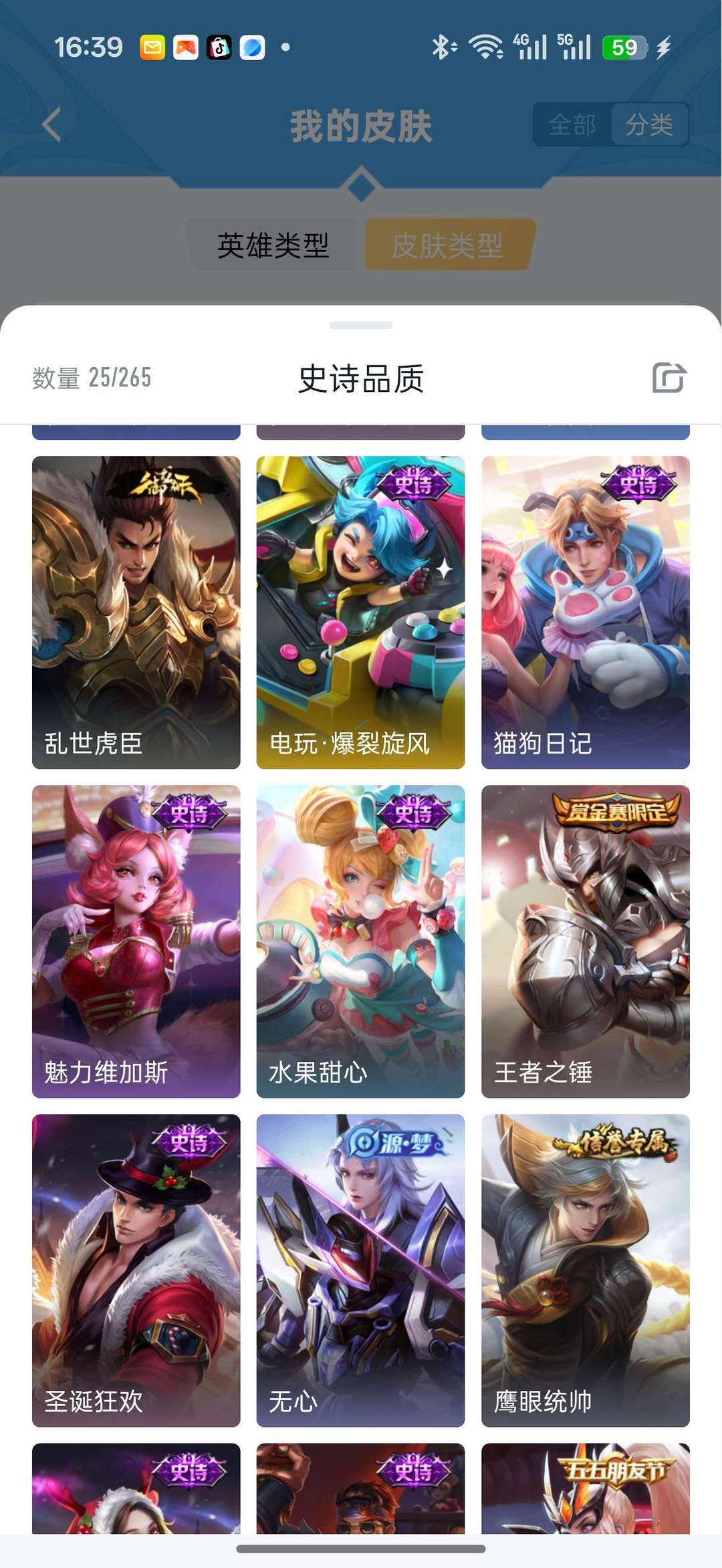View the 圣诞狂欢 skin
The width and height of the screenshot is (722, 1568).
(136, 1270)
